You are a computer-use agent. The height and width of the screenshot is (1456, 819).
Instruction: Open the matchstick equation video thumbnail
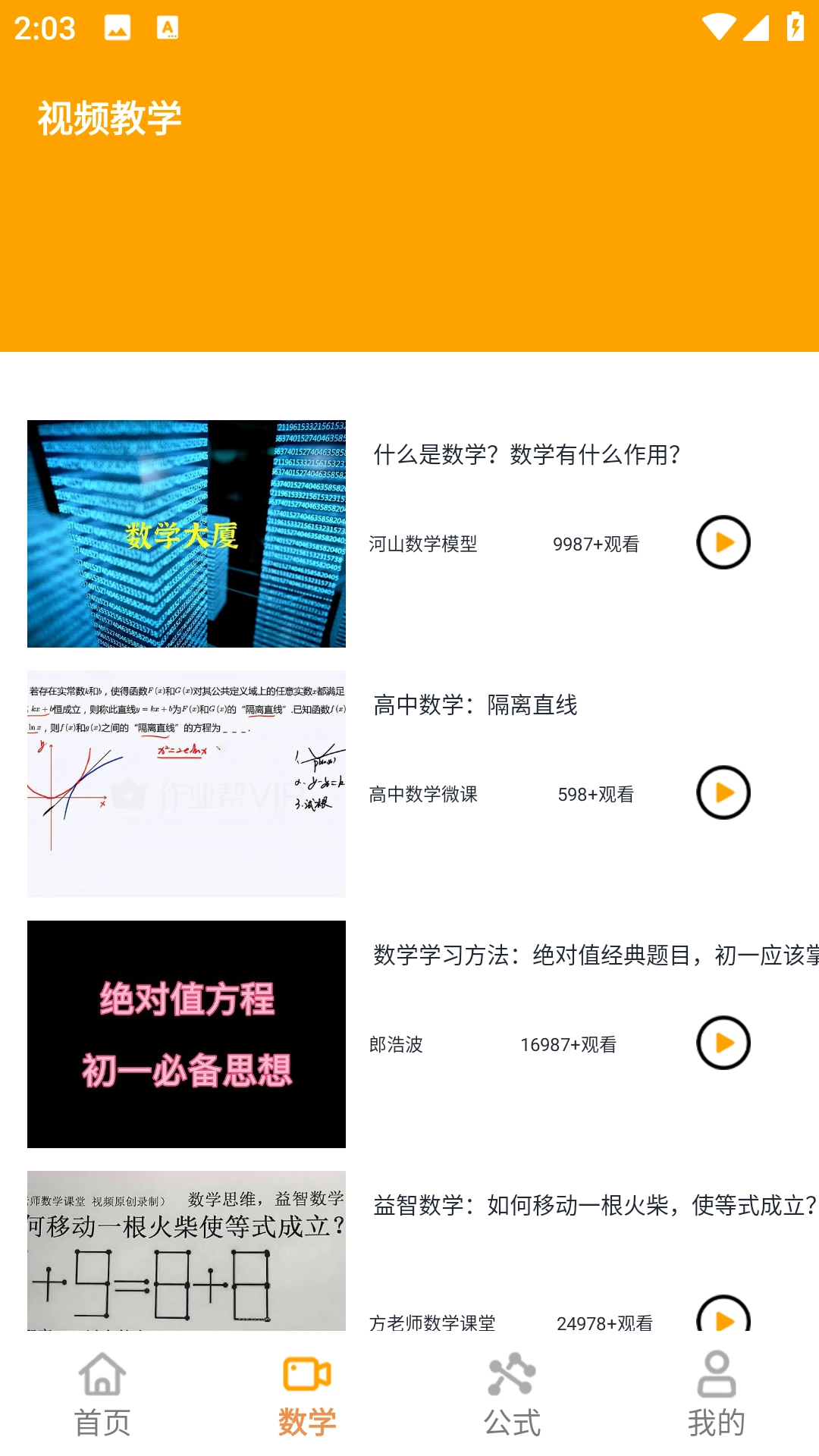click(x=187, y=1251)
